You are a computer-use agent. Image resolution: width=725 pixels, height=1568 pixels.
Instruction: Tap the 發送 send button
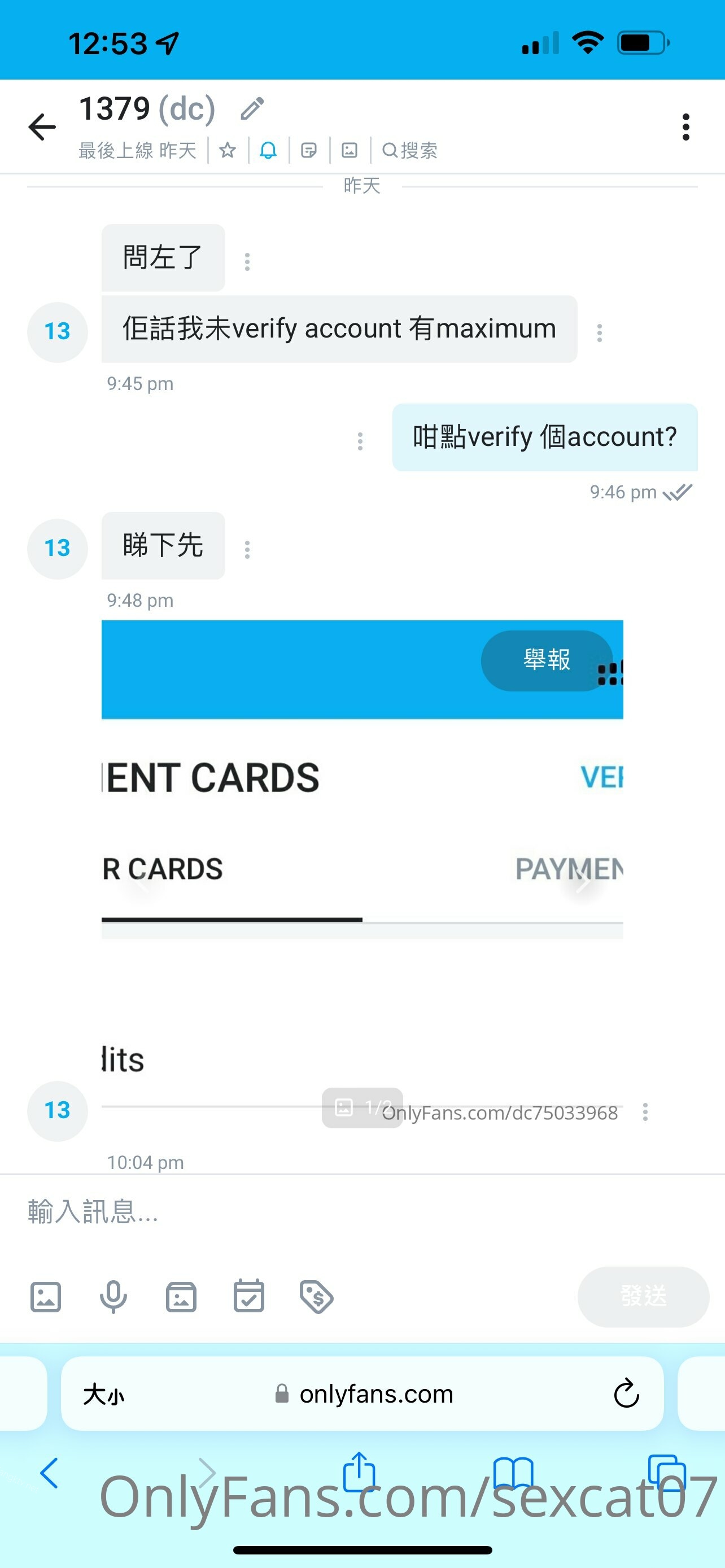(x=643, y=1297)
